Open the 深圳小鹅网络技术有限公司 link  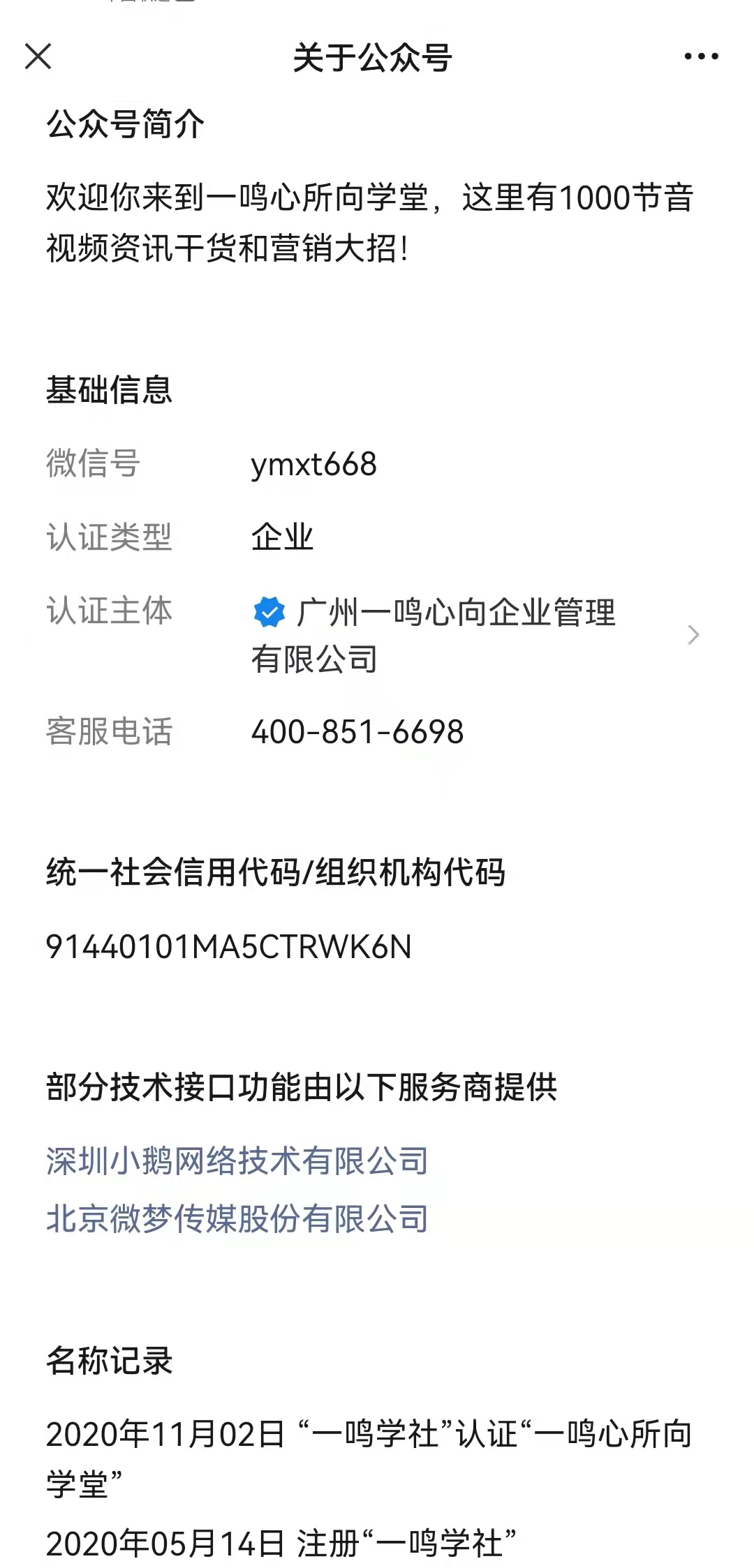tap(237, 1161)
